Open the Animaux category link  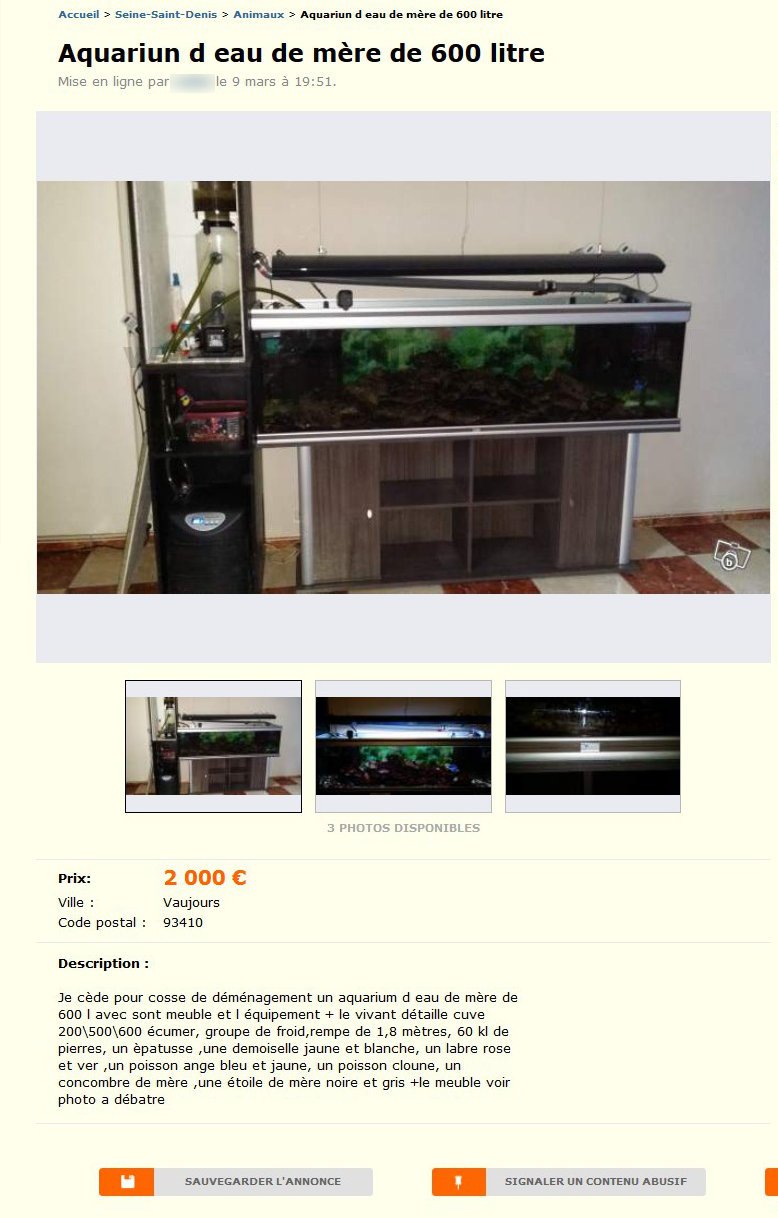(x=258, y=15)
